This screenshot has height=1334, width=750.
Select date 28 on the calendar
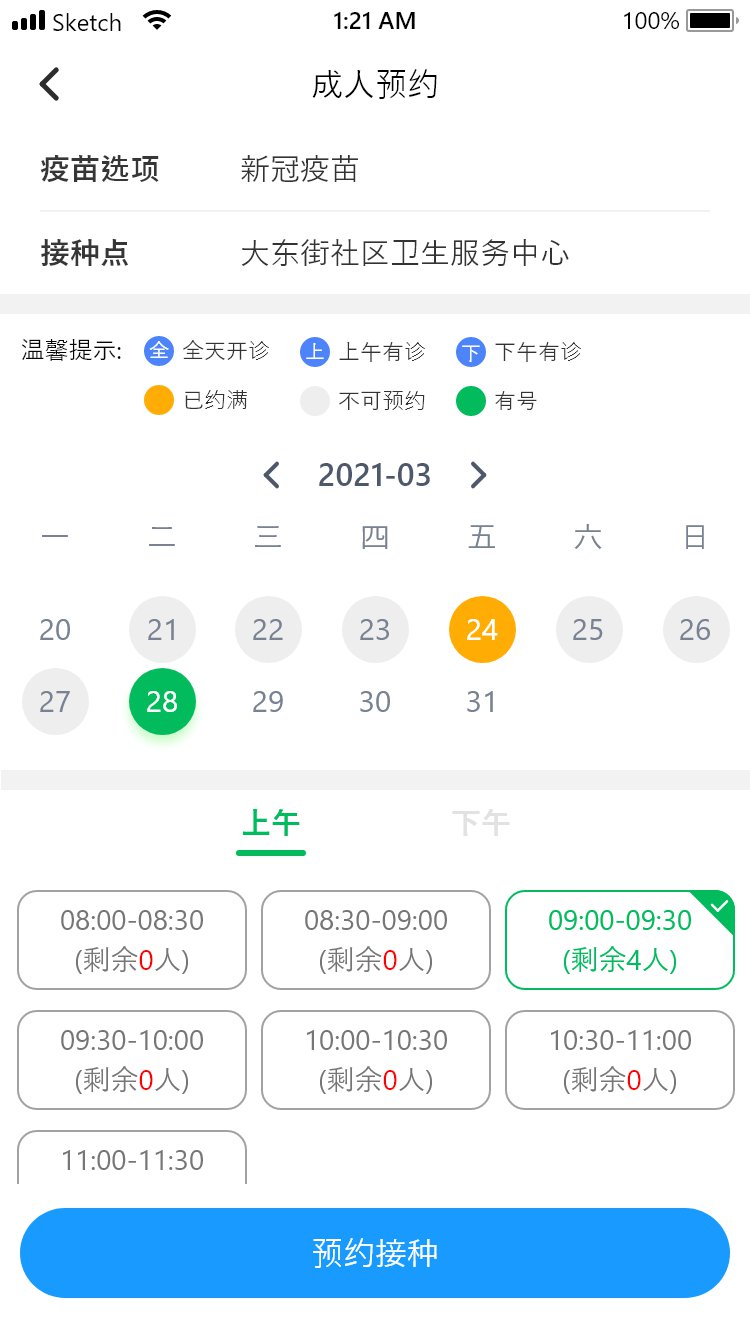[x=162, y=702]
